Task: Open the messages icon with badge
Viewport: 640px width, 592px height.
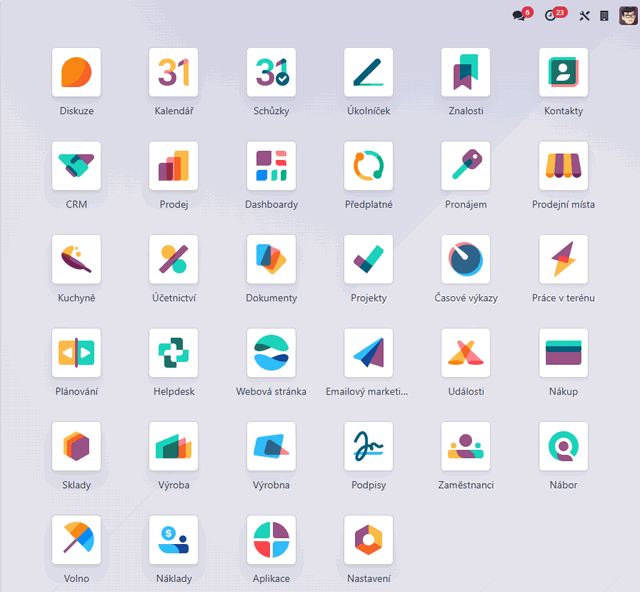Action: [519, 15]
